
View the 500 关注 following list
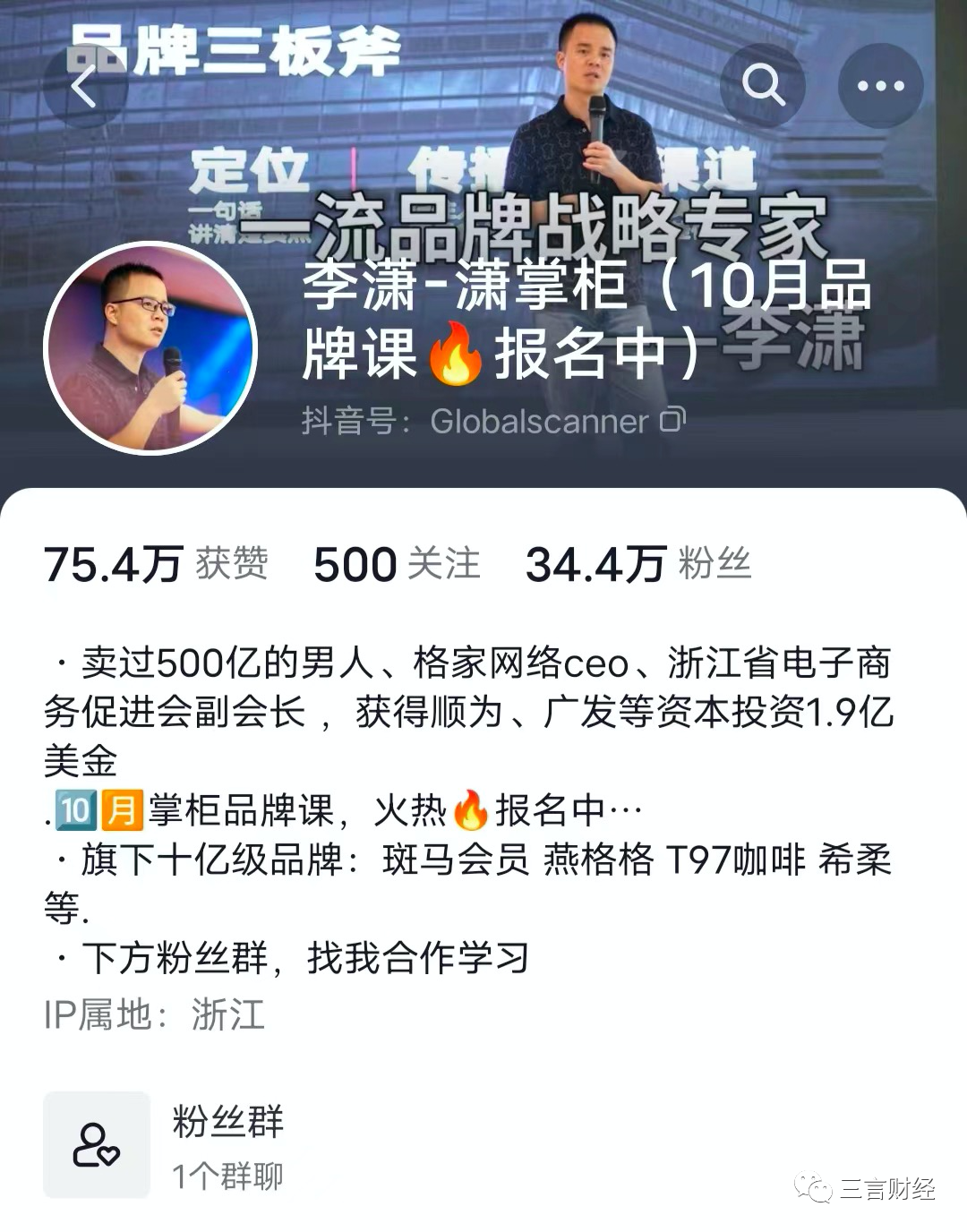coord(397,564)
